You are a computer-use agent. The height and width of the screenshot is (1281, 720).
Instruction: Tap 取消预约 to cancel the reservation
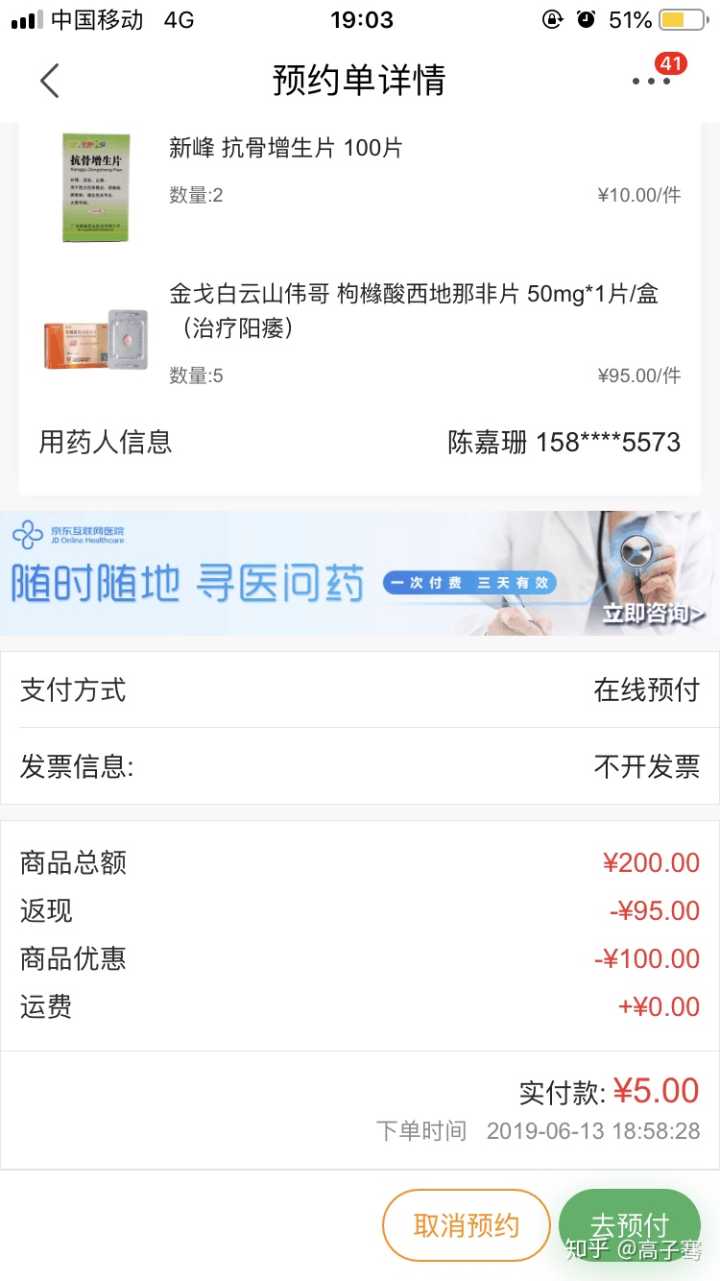[x=466, y=1225]
